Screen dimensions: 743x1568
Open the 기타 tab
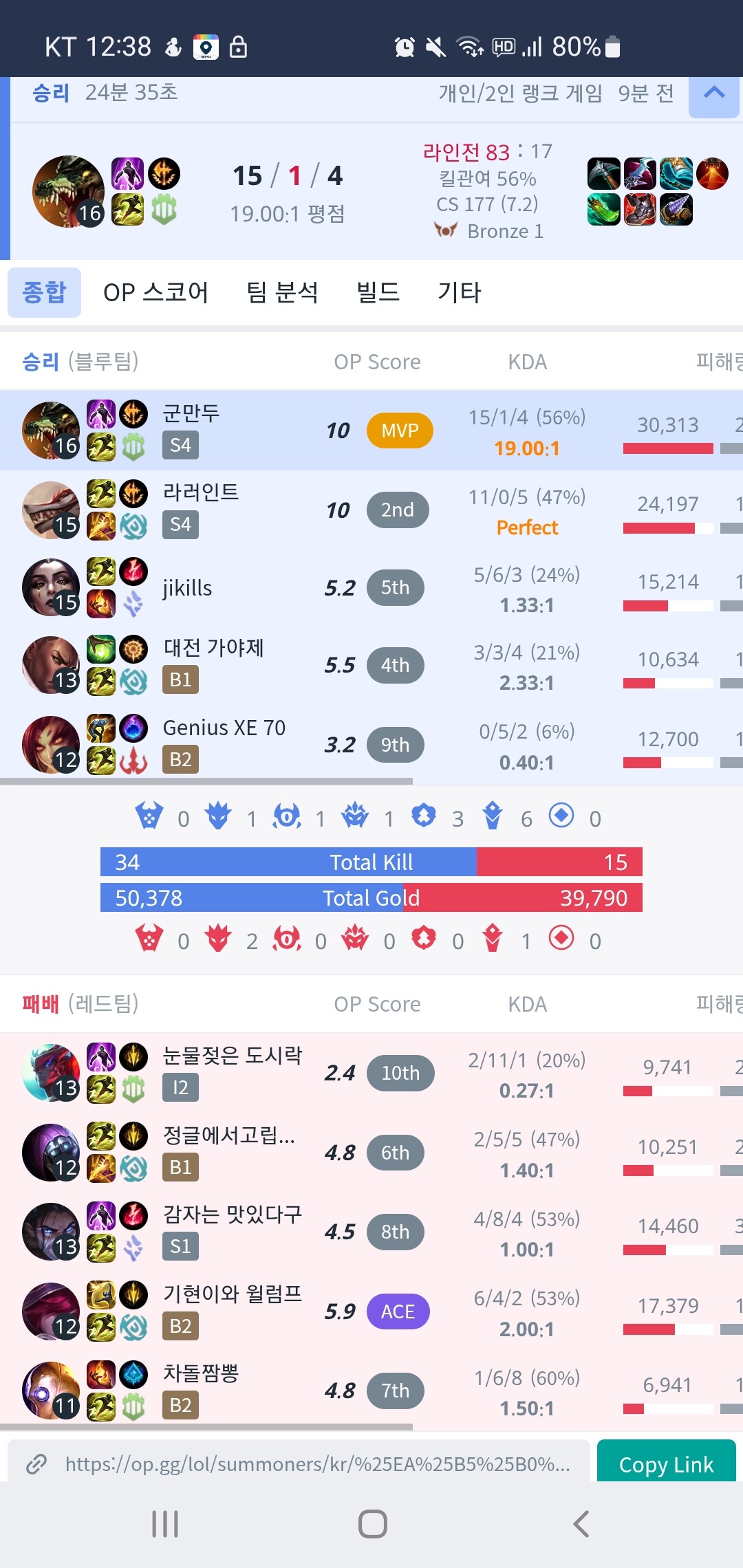pos(460,292)
